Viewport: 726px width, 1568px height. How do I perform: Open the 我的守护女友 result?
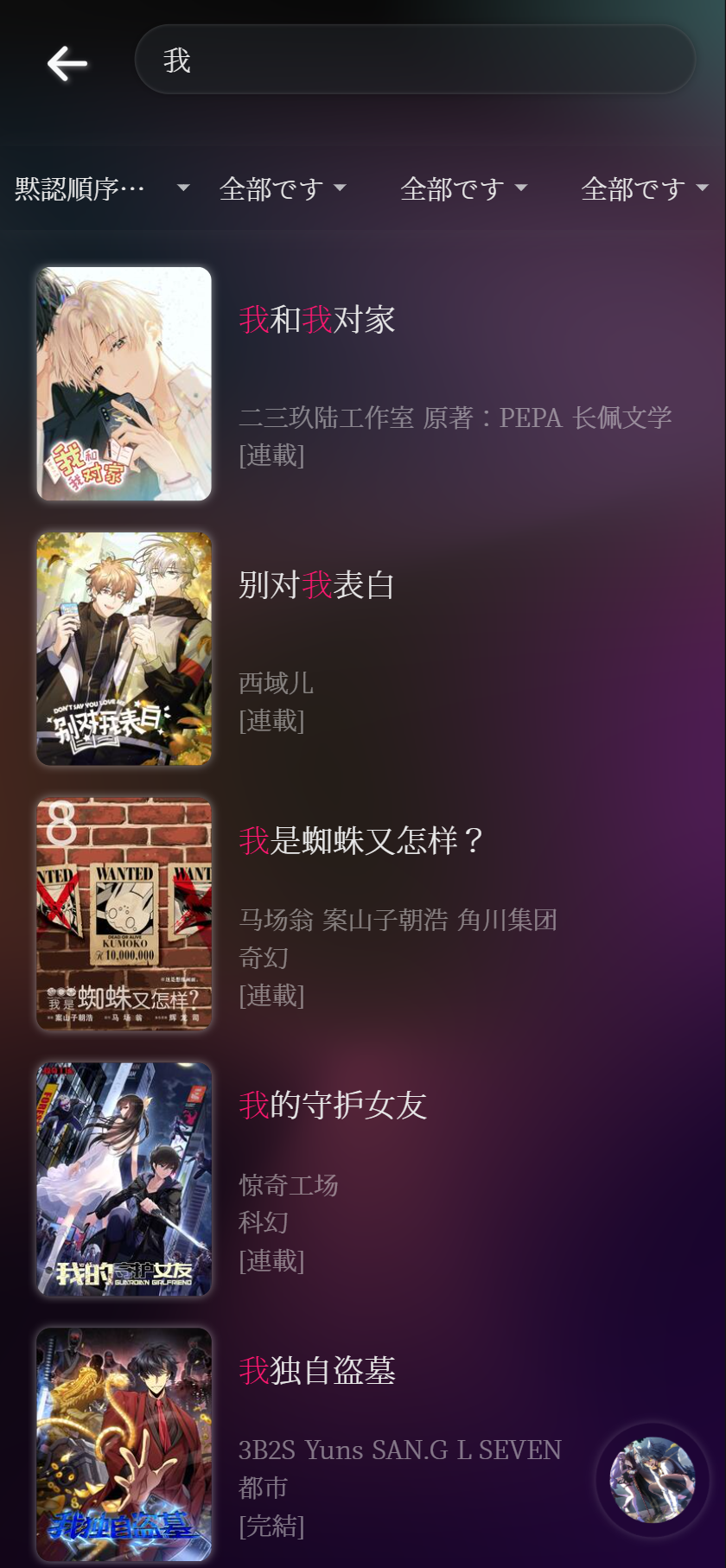click(x=363, y=1180)
